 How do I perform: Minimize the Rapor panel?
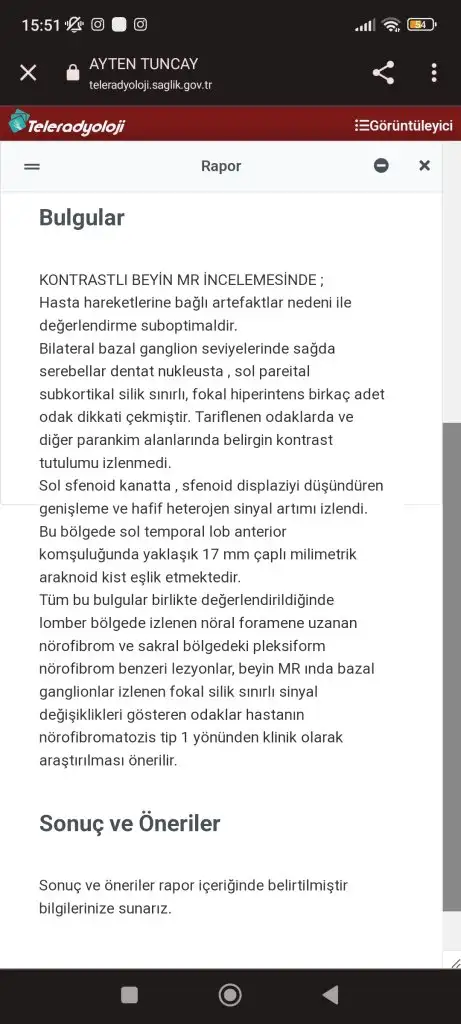381,166
